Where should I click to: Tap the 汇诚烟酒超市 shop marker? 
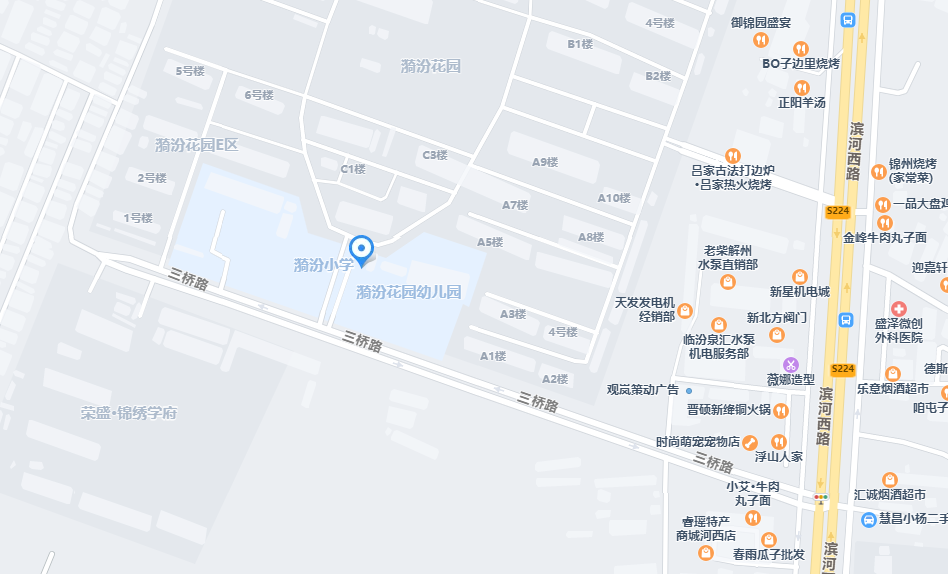889,480
